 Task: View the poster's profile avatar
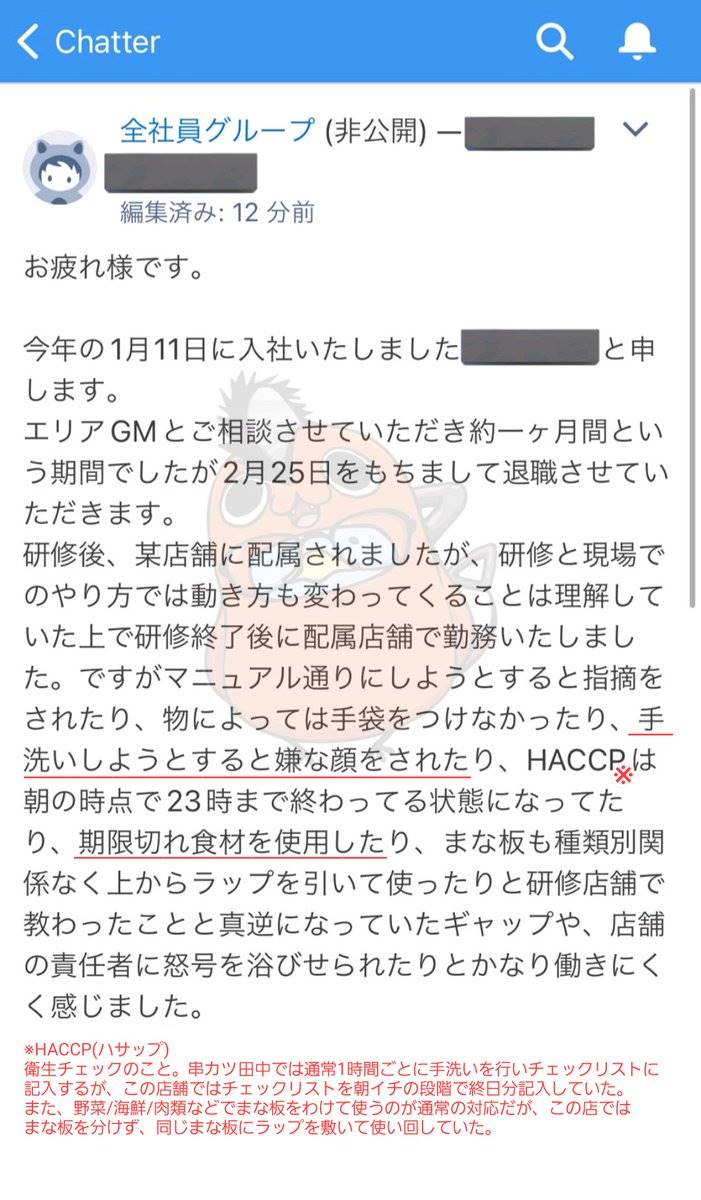[60, 167]
